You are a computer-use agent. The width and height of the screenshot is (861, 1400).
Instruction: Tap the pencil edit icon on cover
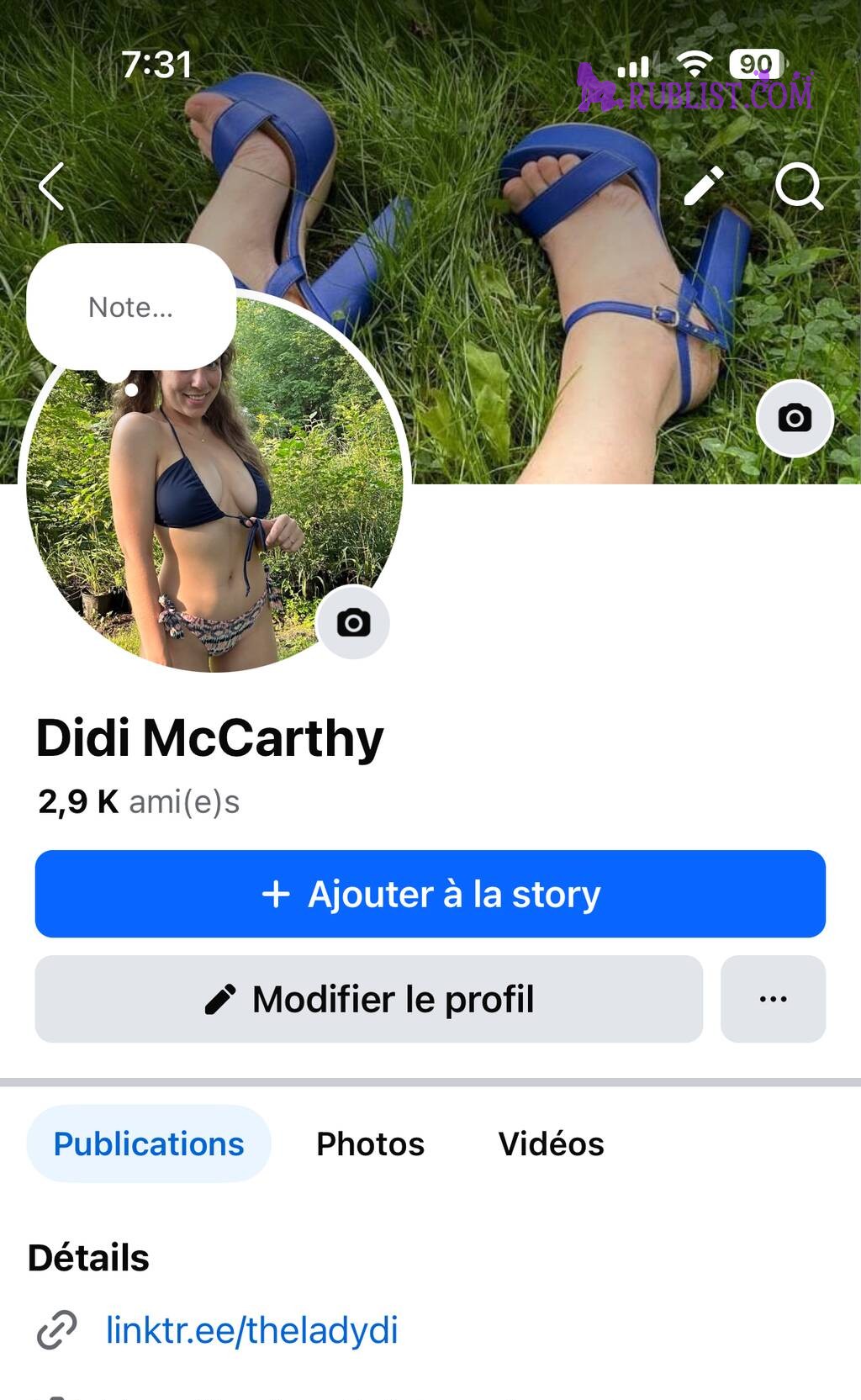[703, 186]
